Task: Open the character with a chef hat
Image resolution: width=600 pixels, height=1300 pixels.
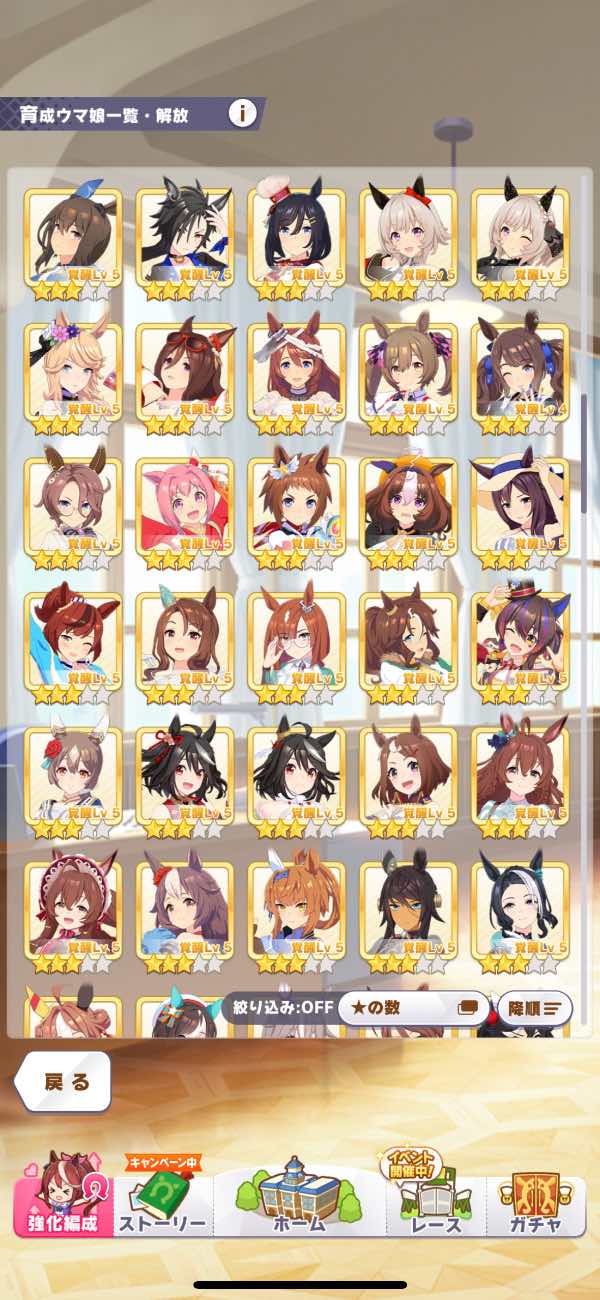Action: tap(296, 243)
